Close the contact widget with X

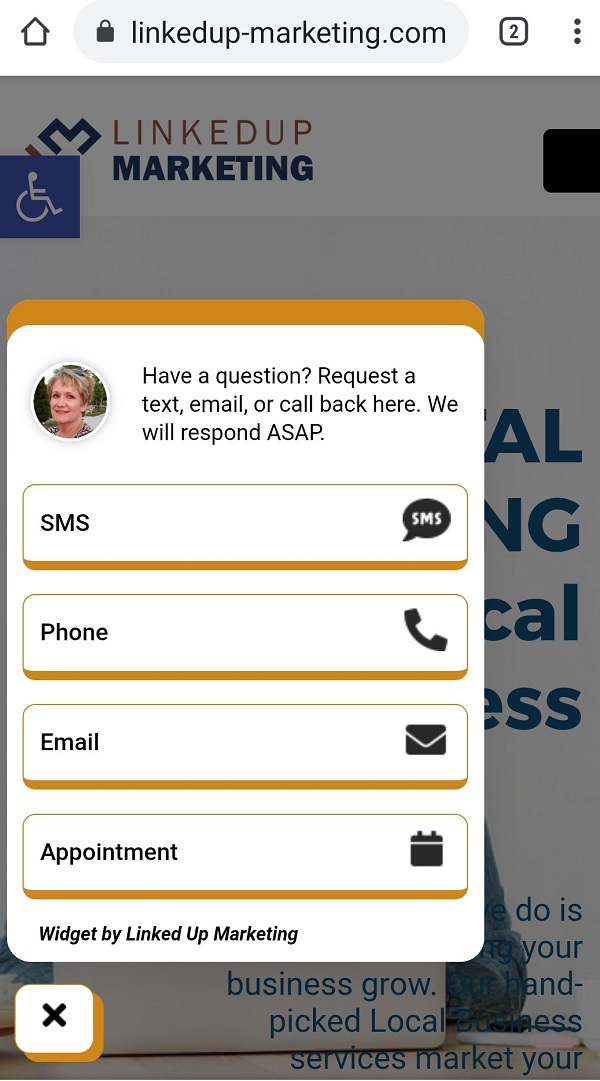(x=55, y=1017)
